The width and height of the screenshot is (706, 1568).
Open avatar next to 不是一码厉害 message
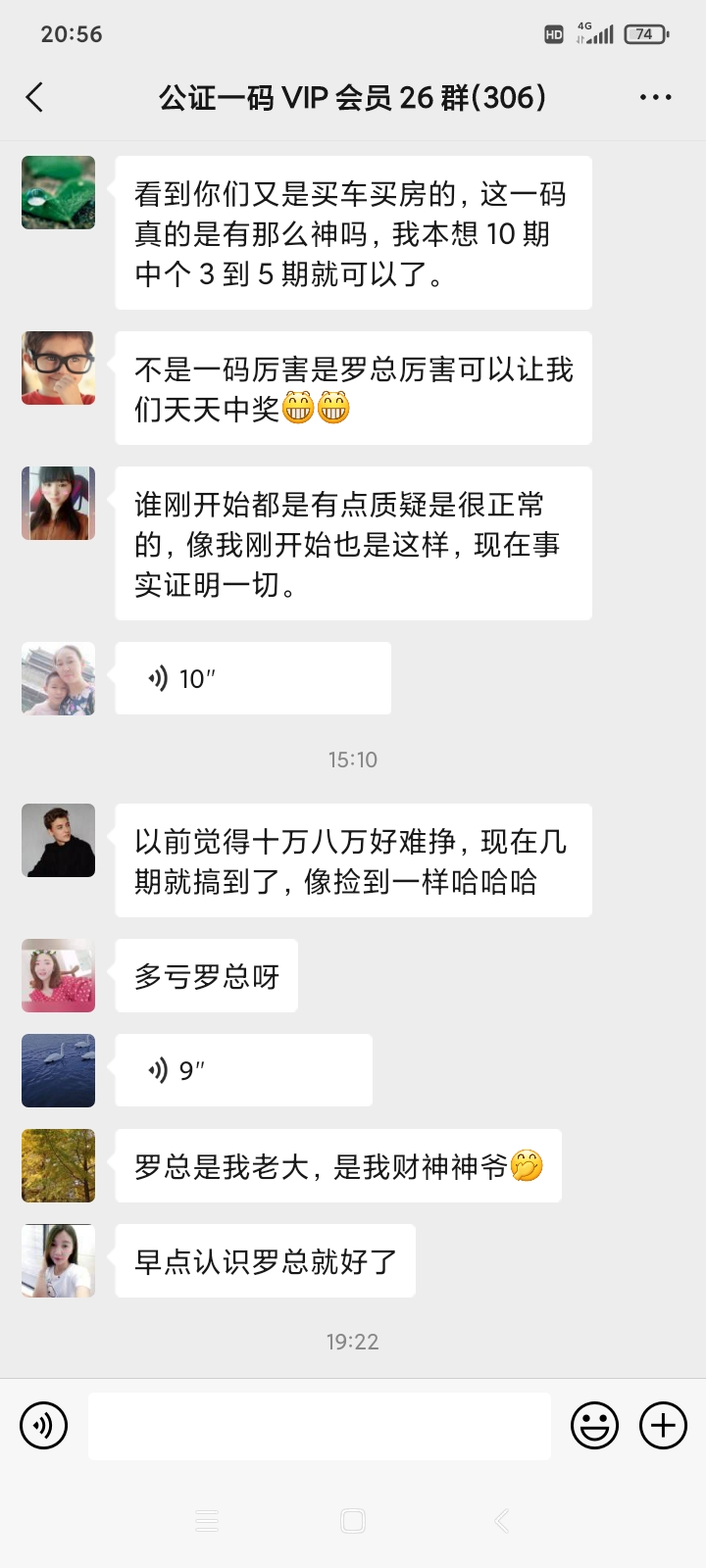pyautogui.click(x=59, y=368)
